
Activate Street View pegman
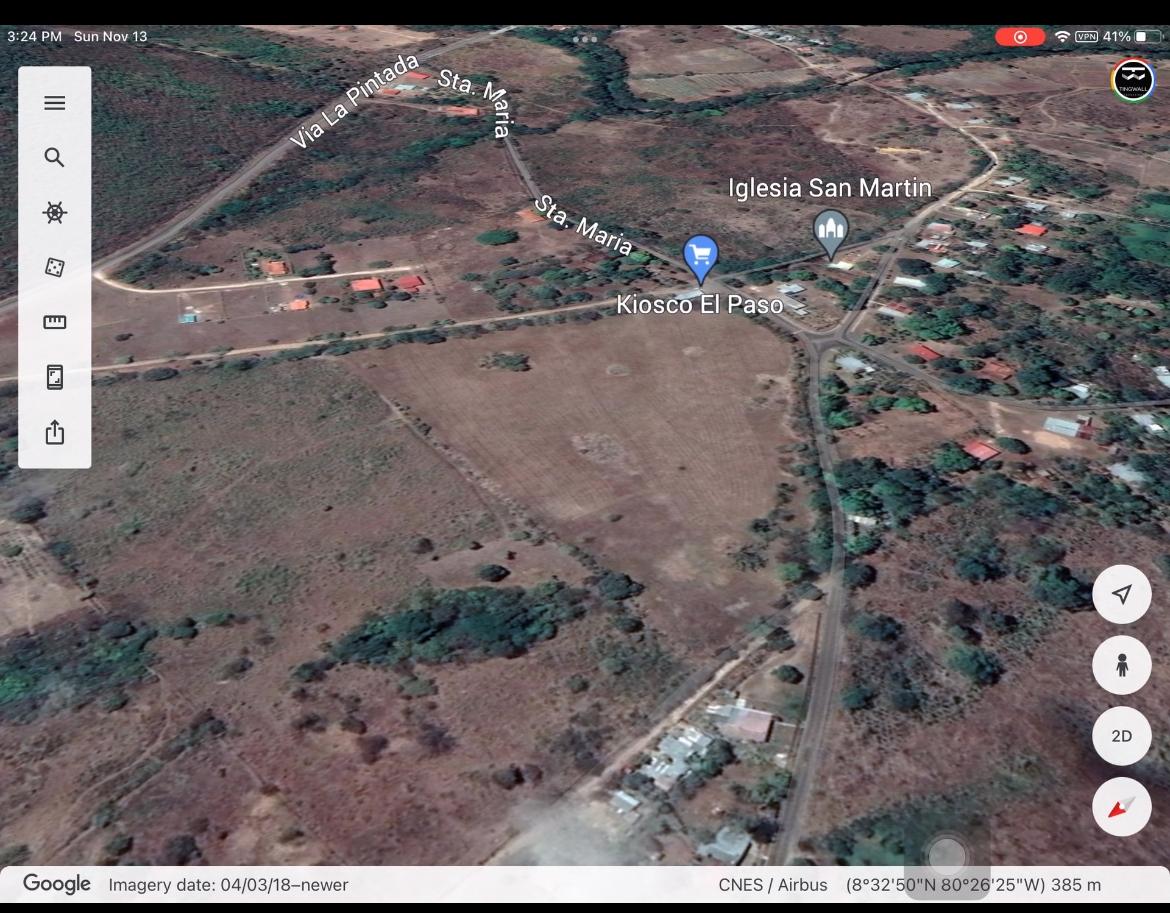[1122, 665]
